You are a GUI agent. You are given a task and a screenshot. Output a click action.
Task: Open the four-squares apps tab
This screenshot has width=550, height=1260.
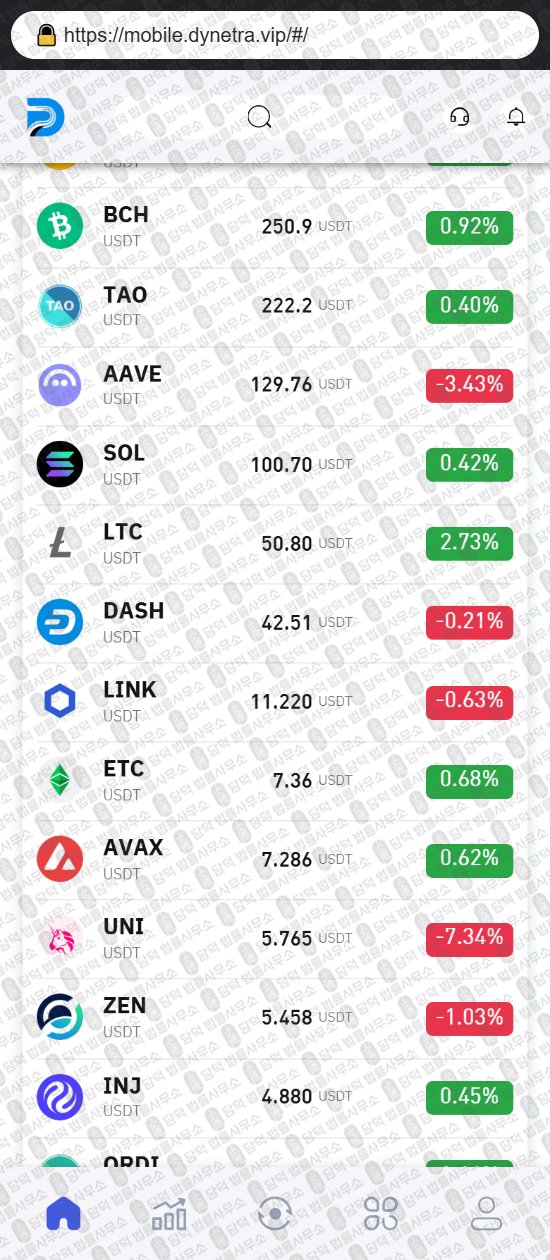[x=381, y=1213]
